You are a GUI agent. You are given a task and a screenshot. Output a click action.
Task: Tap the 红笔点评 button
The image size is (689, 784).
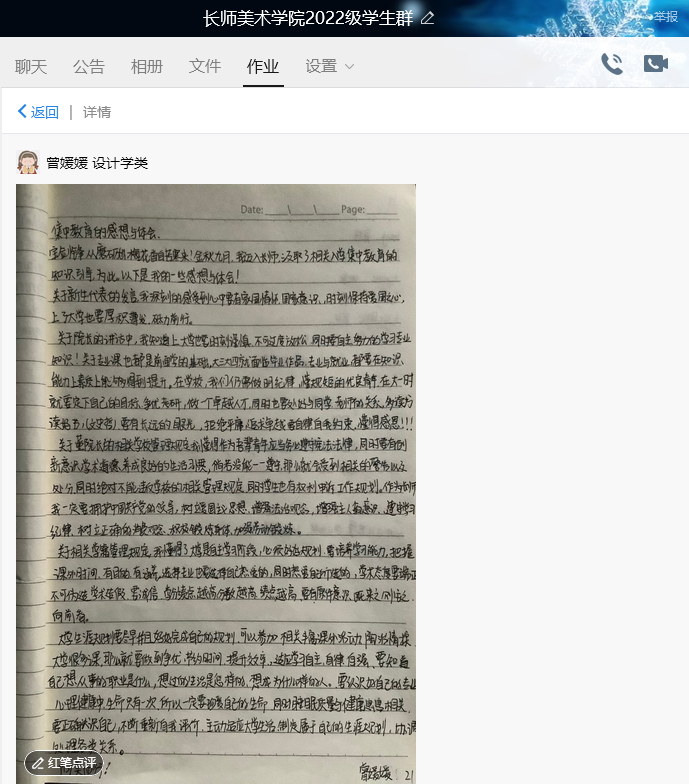65,763
